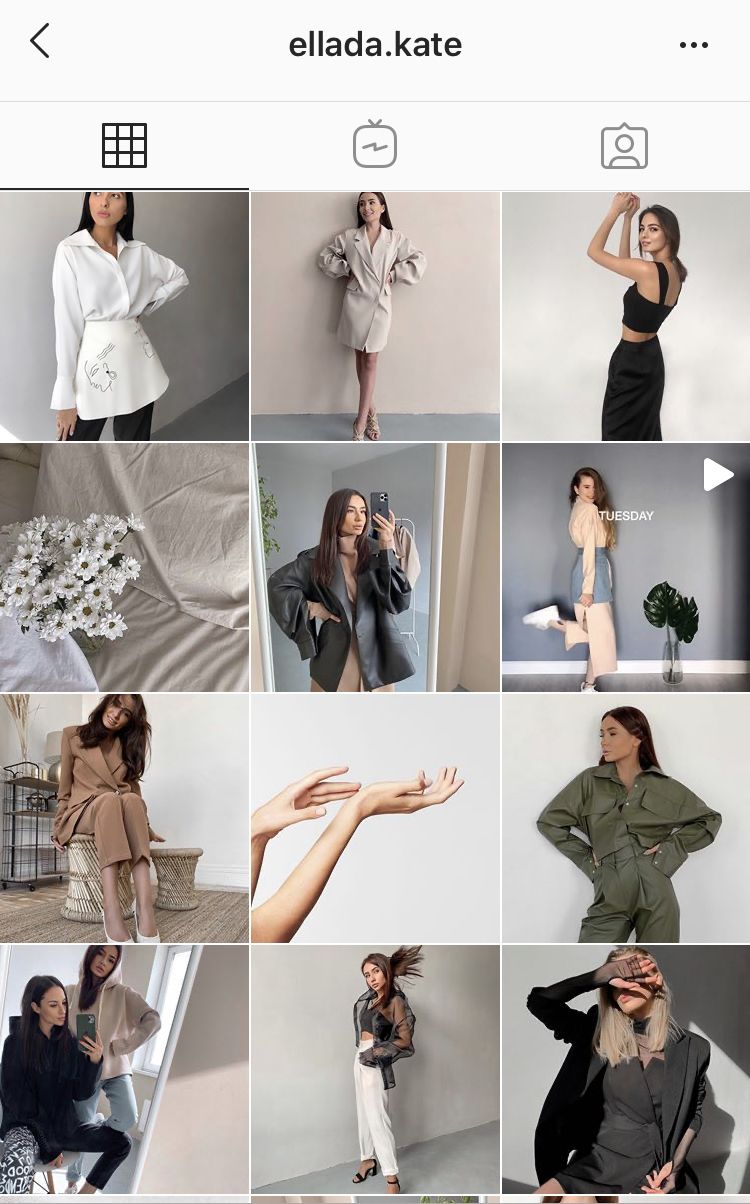Switch to the IGTV videos tab
The image size is (750, 1204).
coord(375,146)
